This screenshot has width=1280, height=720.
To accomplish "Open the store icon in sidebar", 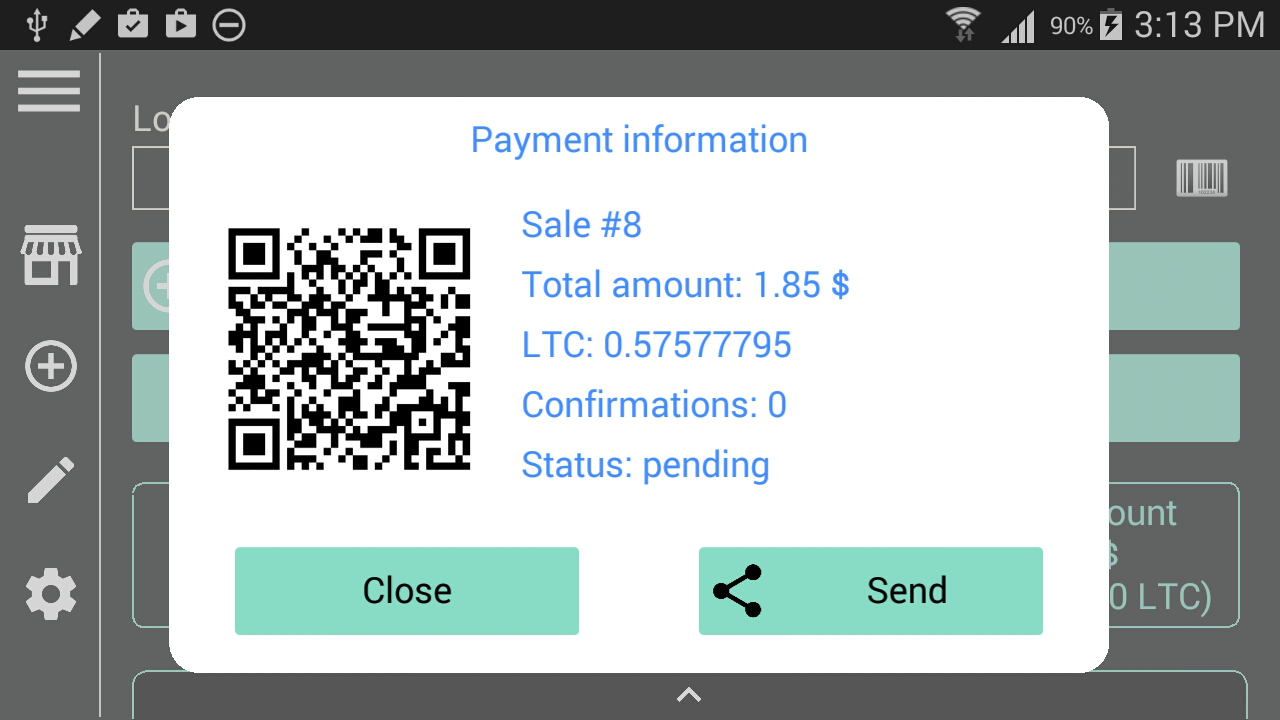I will coord(51,255).
